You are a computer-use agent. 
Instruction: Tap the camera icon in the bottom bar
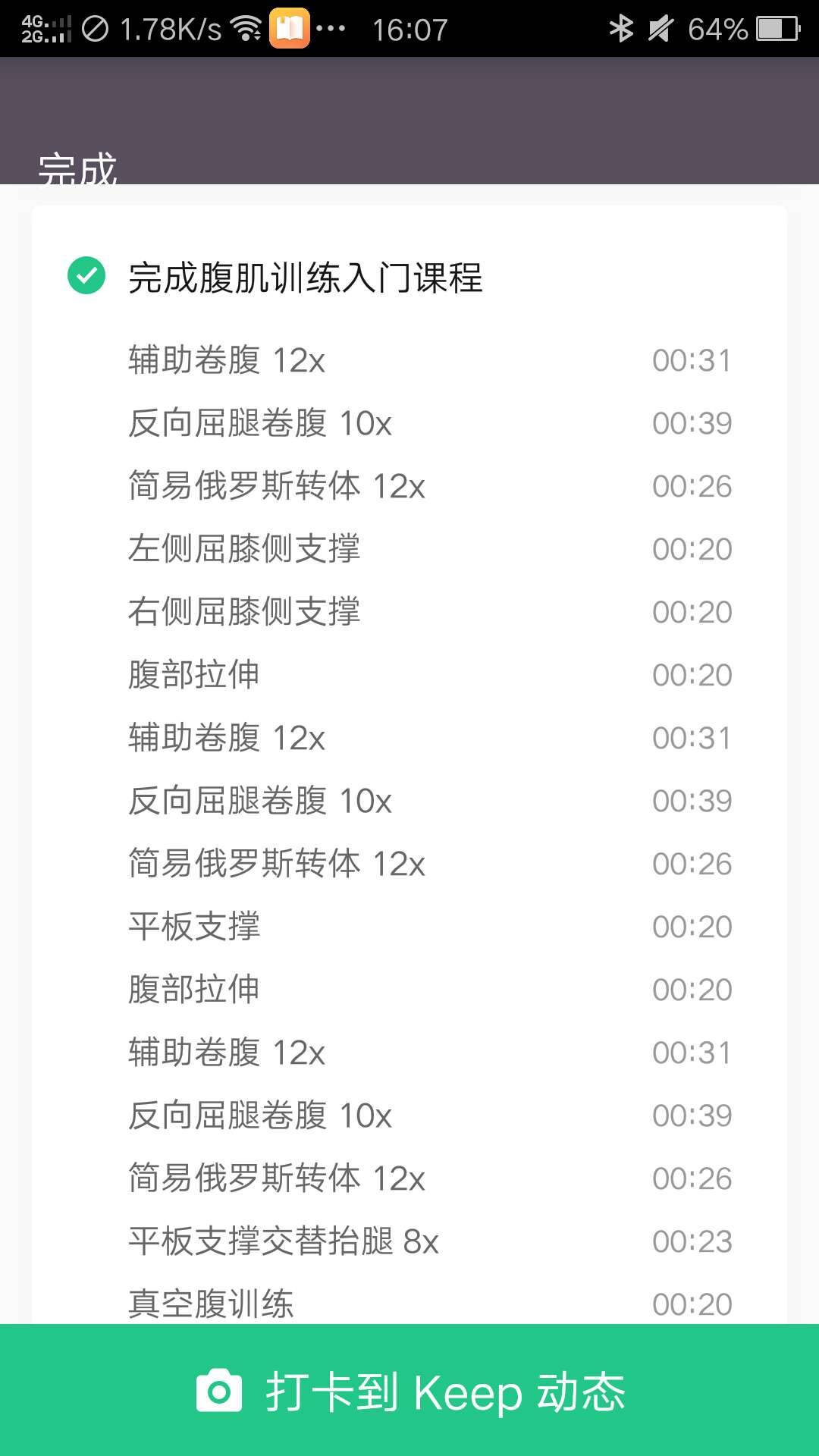point(217,1391)
